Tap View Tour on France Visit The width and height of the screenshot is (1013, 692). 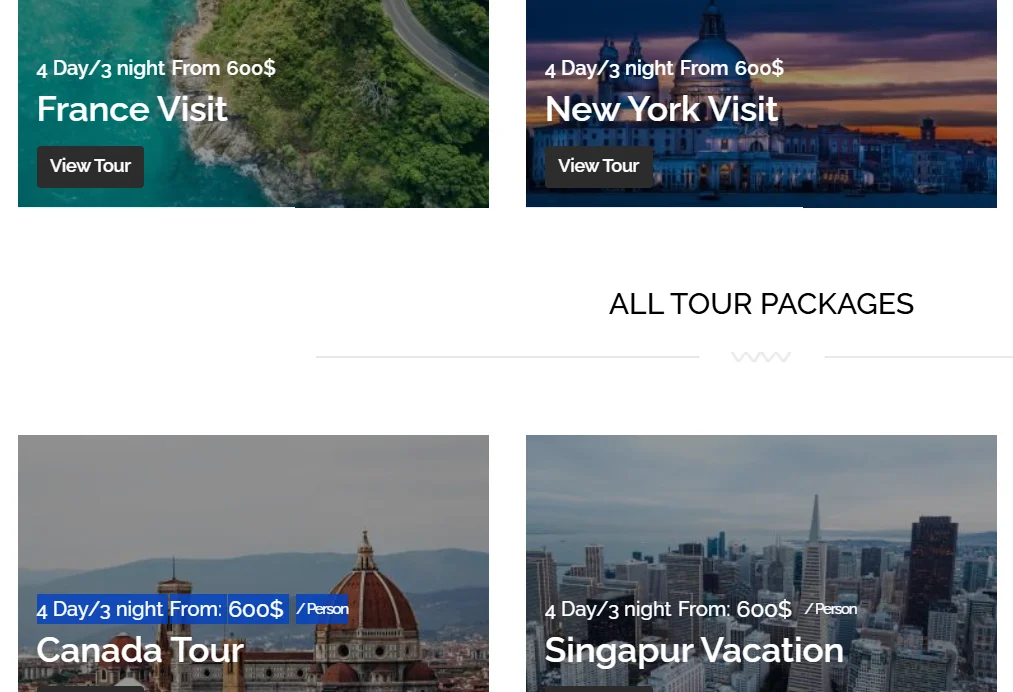pyautogui.click(x=90, y=167)
